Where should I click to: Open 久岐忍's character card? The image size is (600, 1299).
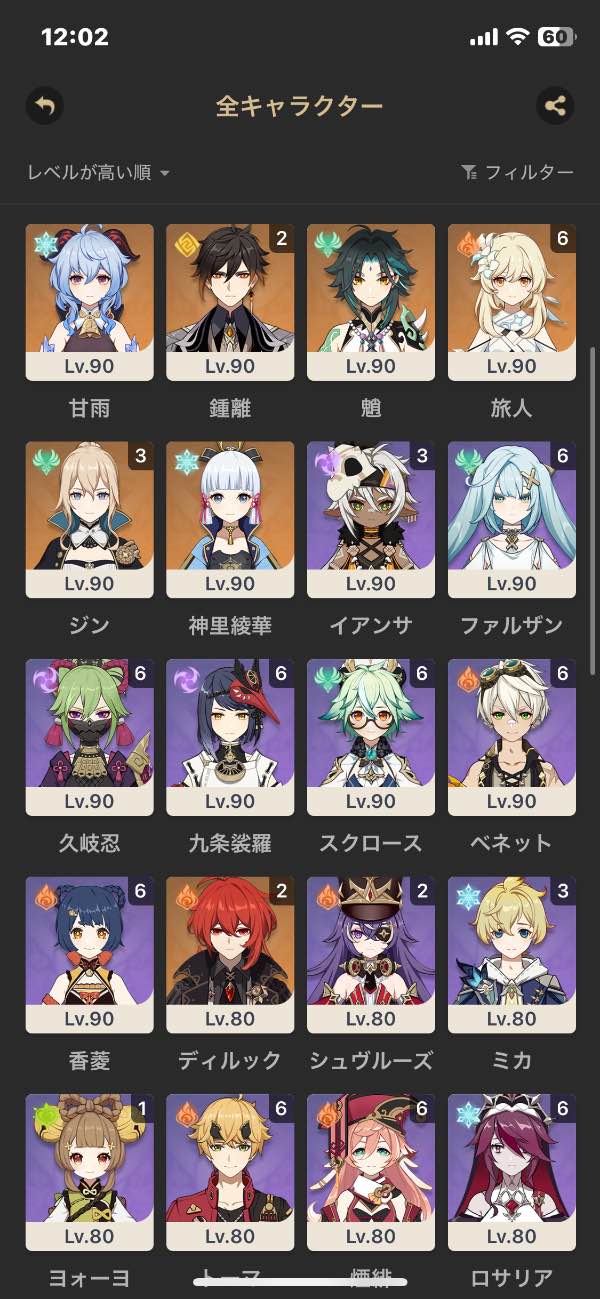pos(90,737)
